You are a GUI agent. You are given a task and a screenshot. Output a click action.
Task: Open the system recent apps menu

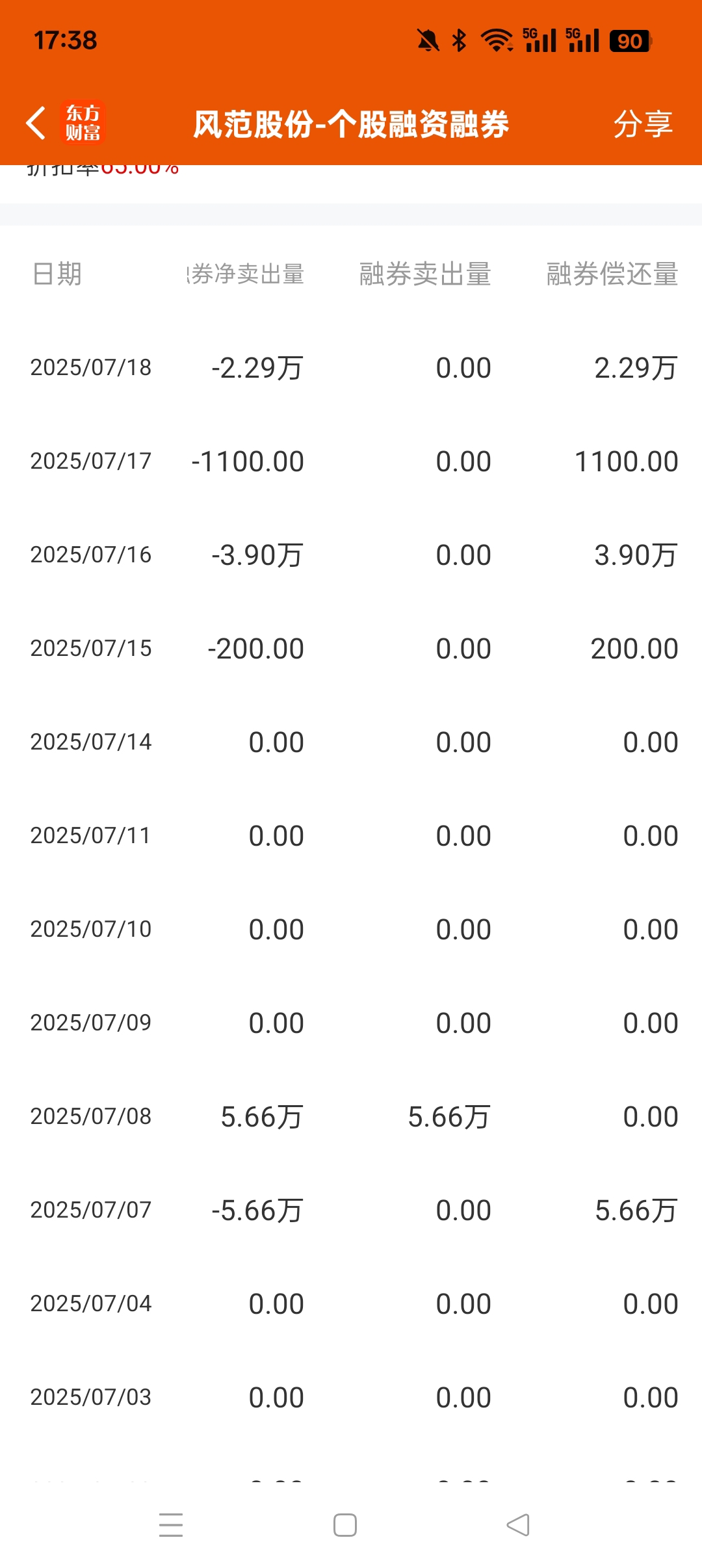171,1524
